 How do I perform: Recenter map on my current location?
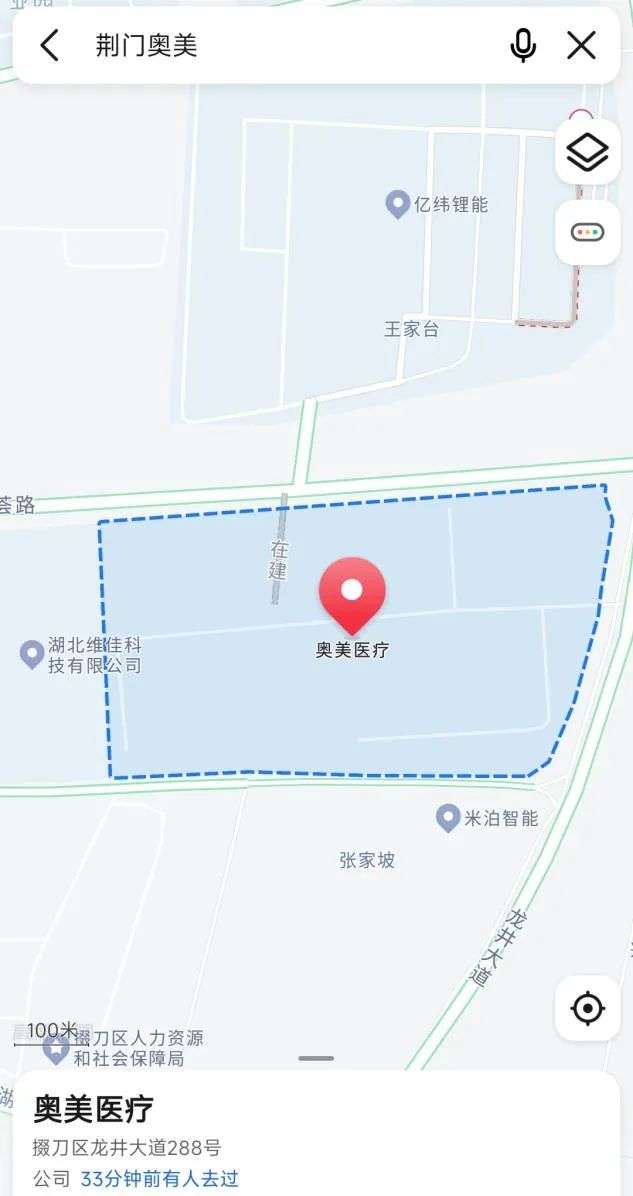tap(587, 1008)
